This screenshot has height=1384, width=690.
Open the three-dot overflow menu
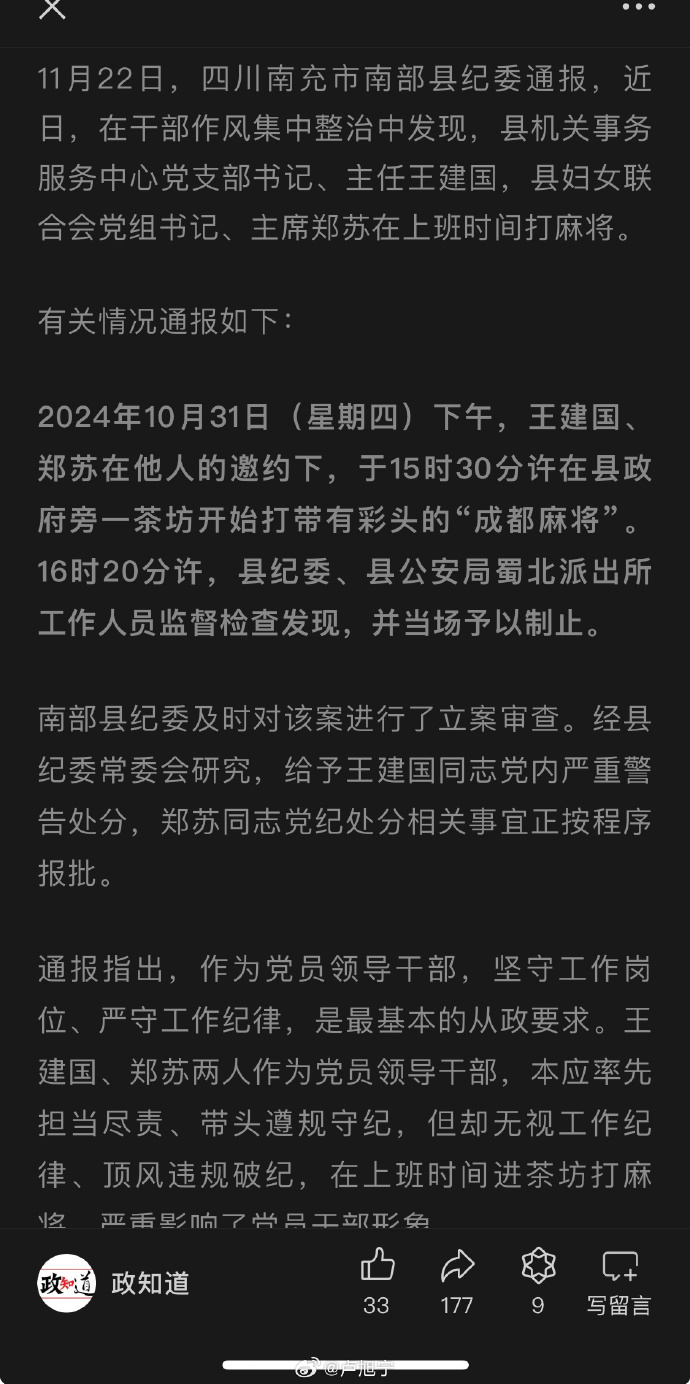point(637,7)
